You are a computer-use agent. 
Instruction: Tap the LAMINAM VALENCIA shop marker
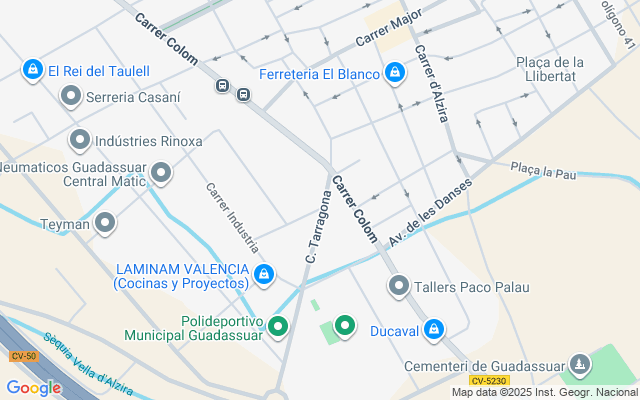coord(264,273)
